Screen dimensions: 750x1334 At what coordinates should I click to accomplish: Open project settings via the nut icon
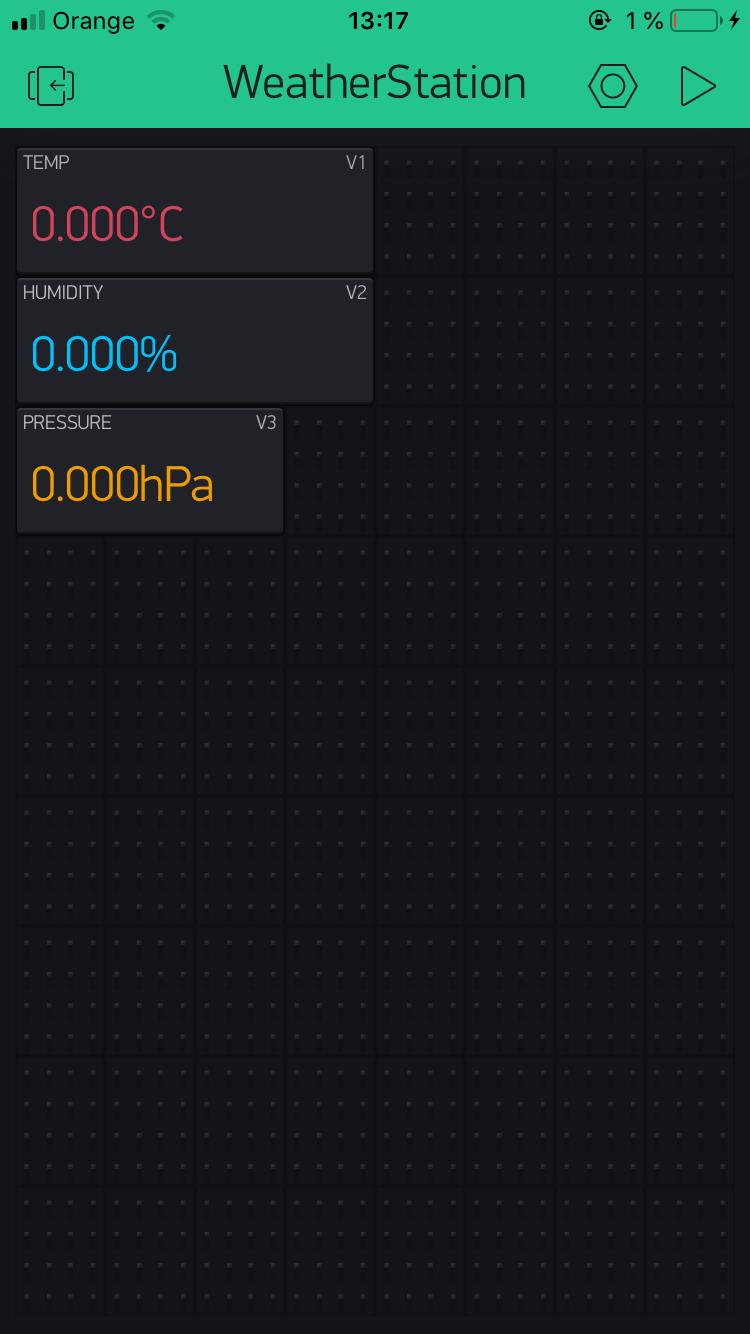tap(612, 86)
